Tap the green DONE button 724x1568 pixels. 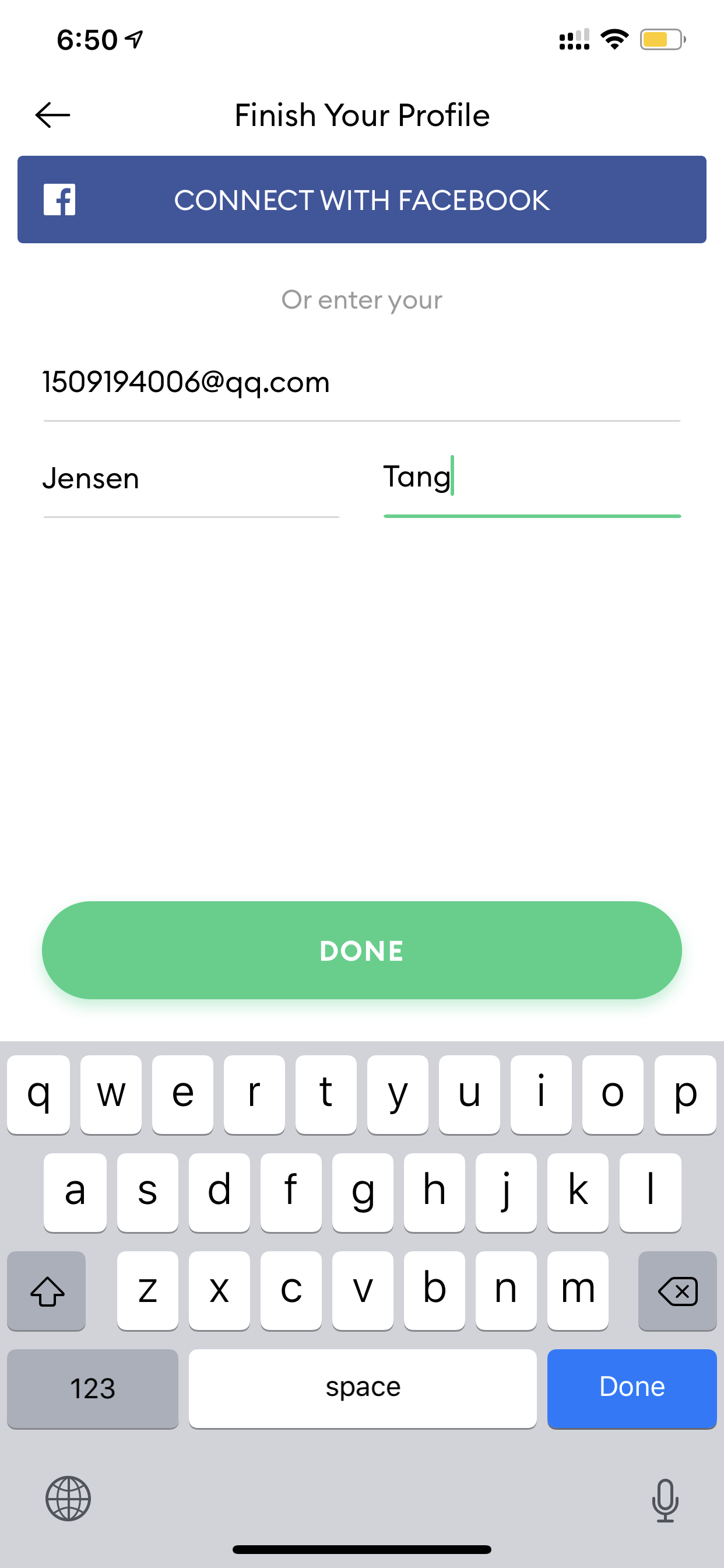[362, 950]
